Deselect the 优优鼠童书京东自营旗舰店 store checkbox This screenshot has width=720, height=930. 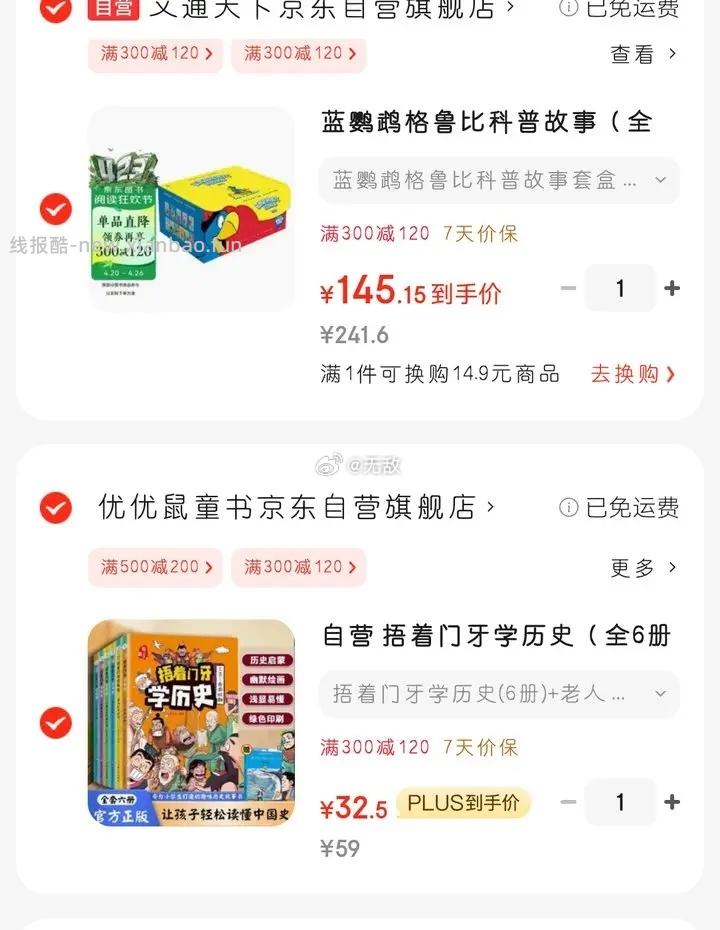point(55,508)
